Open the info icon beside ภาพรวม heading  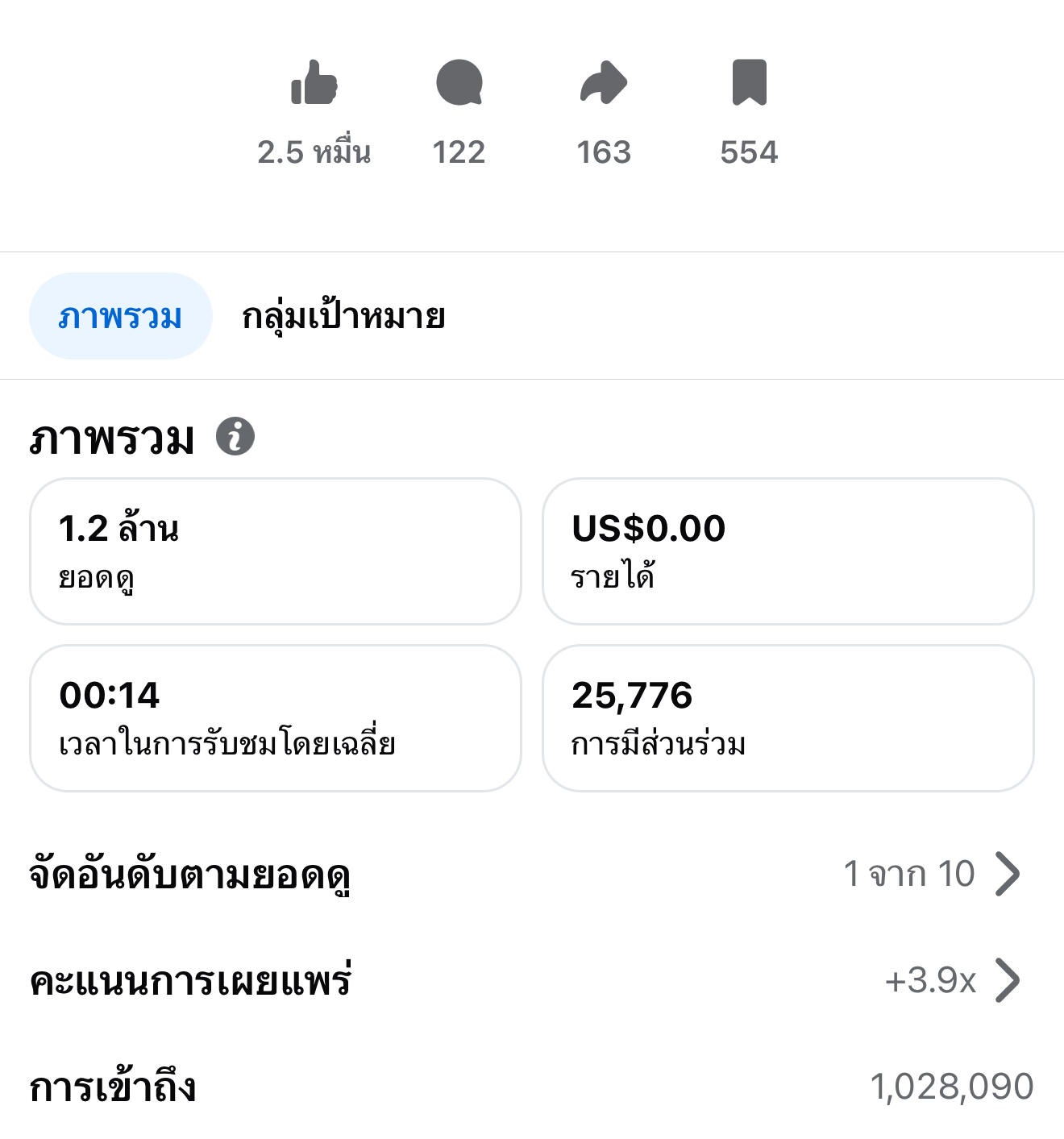tap(235, 437)
